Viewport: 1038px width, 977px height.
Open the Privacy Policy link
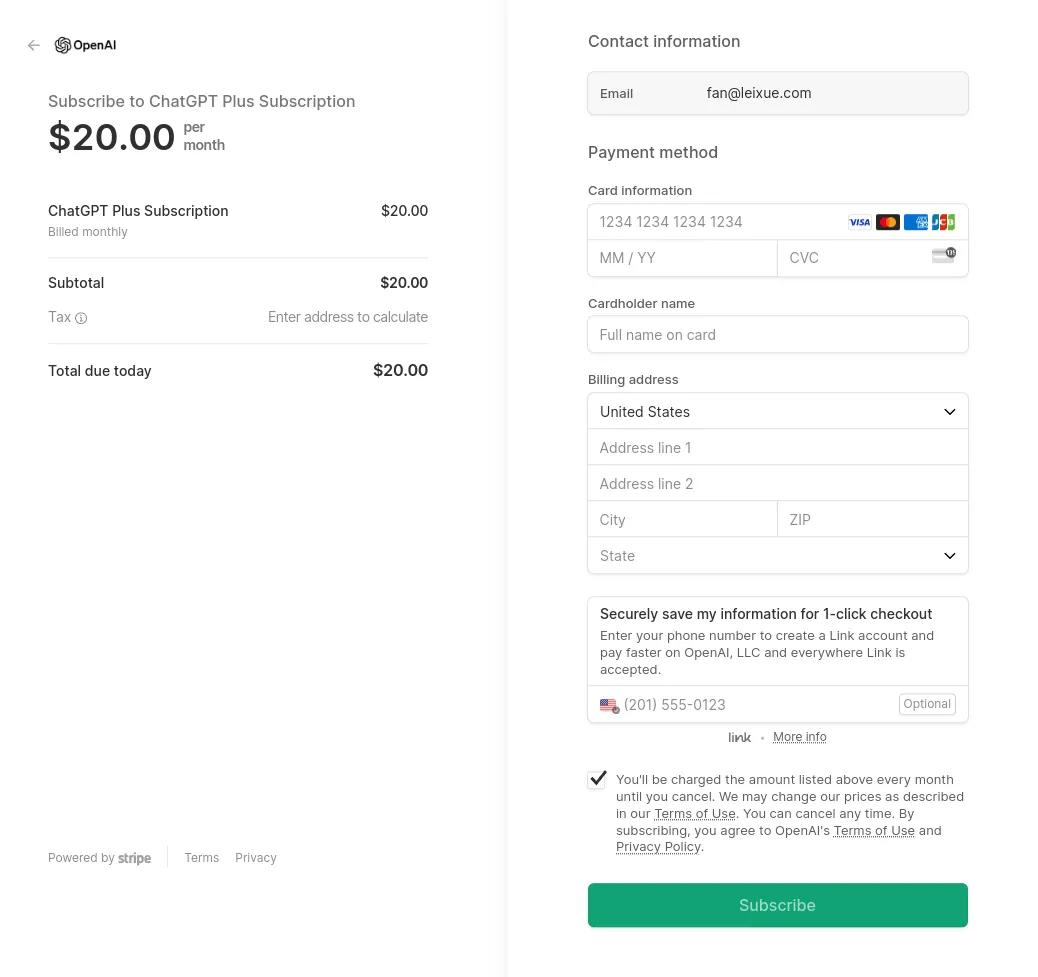tap(658, 847)
